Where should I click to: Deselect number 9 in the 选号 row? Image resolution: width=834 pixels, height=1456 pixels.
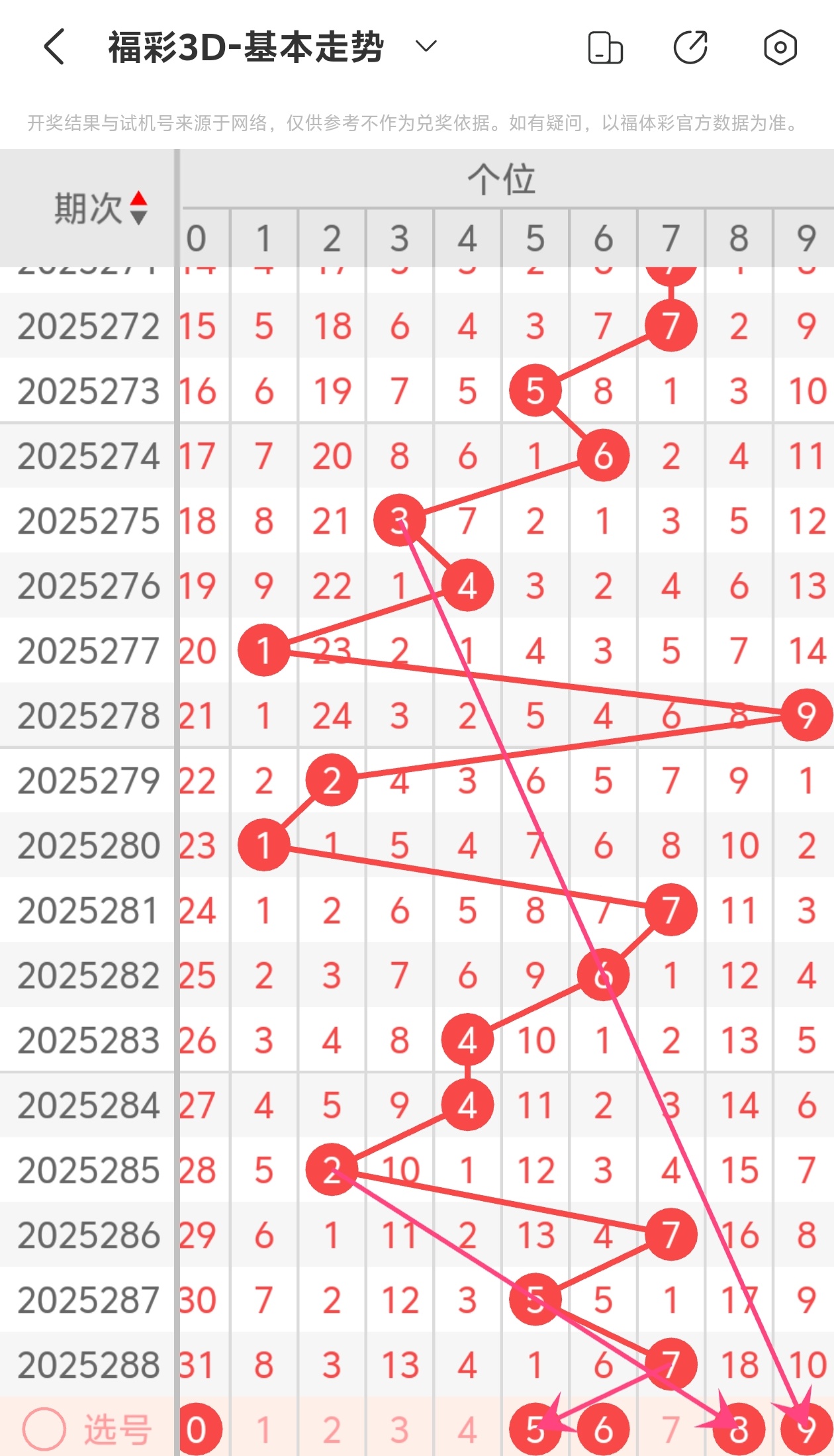click(x=806, y=1430)
